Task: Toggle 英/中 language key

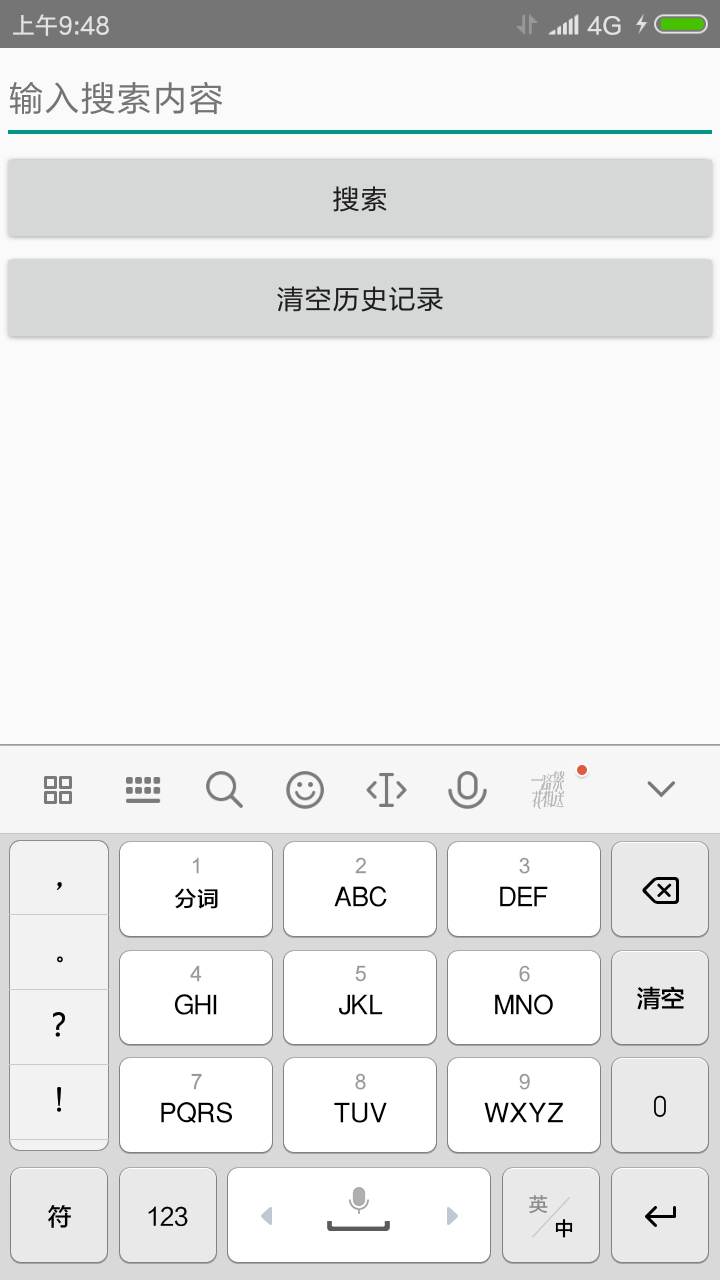Action: click(x=551, y=1215)
